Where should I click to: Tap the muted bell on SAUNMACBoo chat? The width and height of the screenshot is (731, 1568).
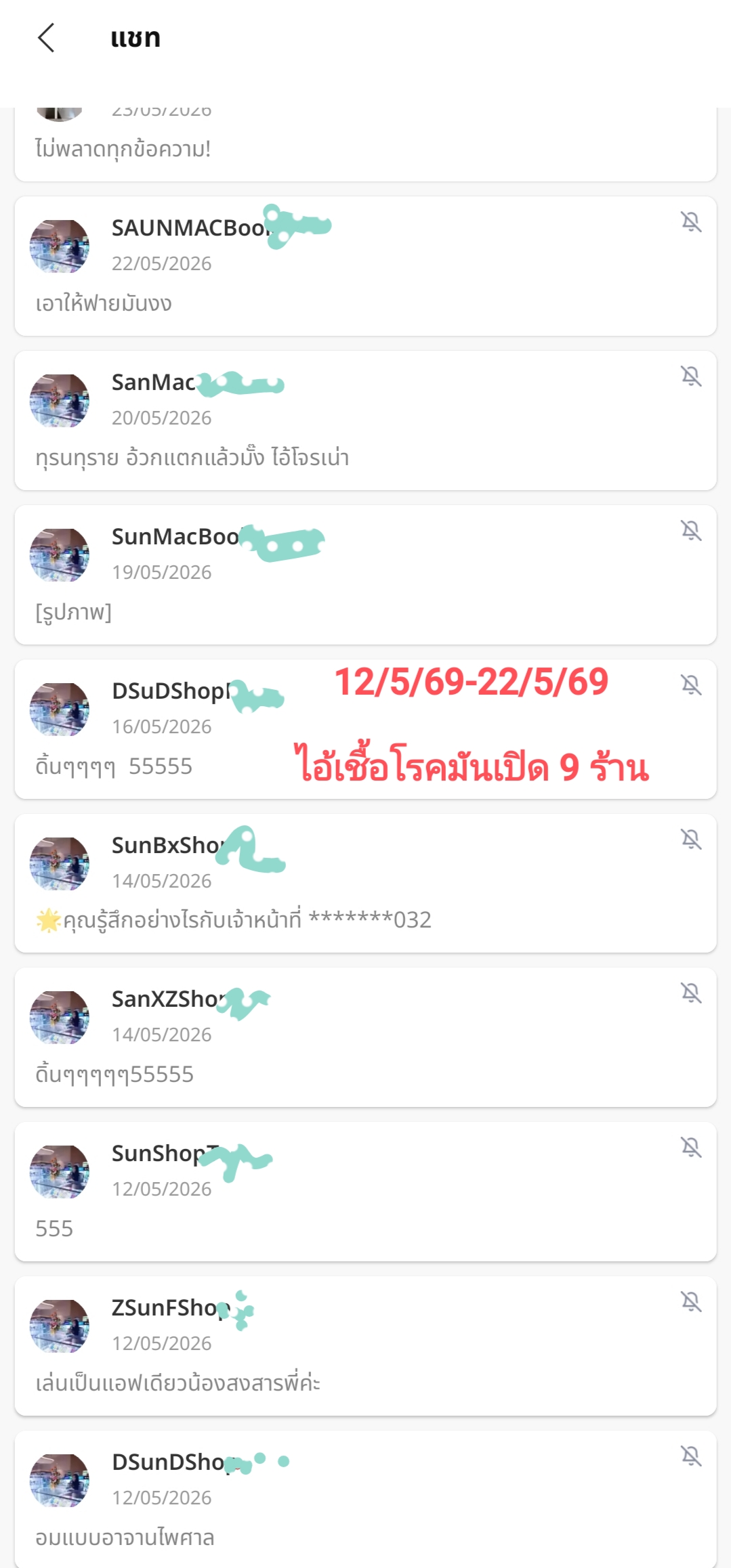point(691,221)
